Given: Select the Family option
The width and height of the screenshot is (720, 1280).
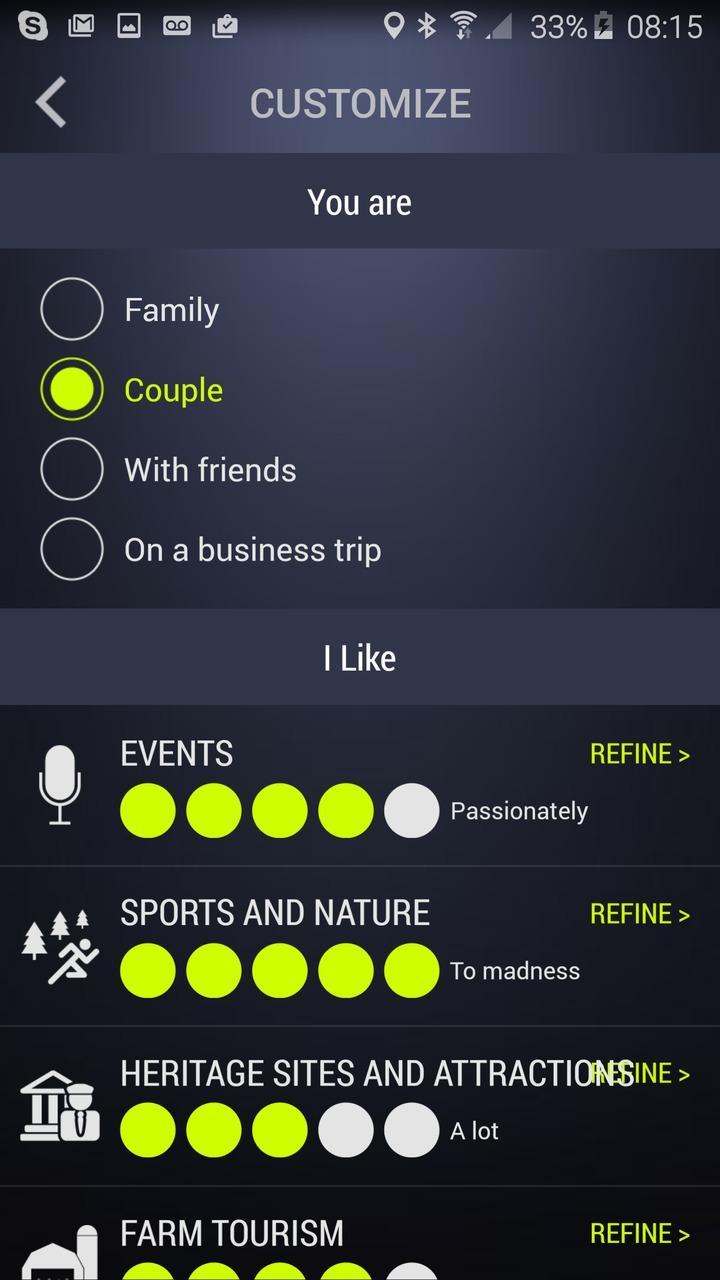Looking at the screenshot, I should tap(72, 310).
